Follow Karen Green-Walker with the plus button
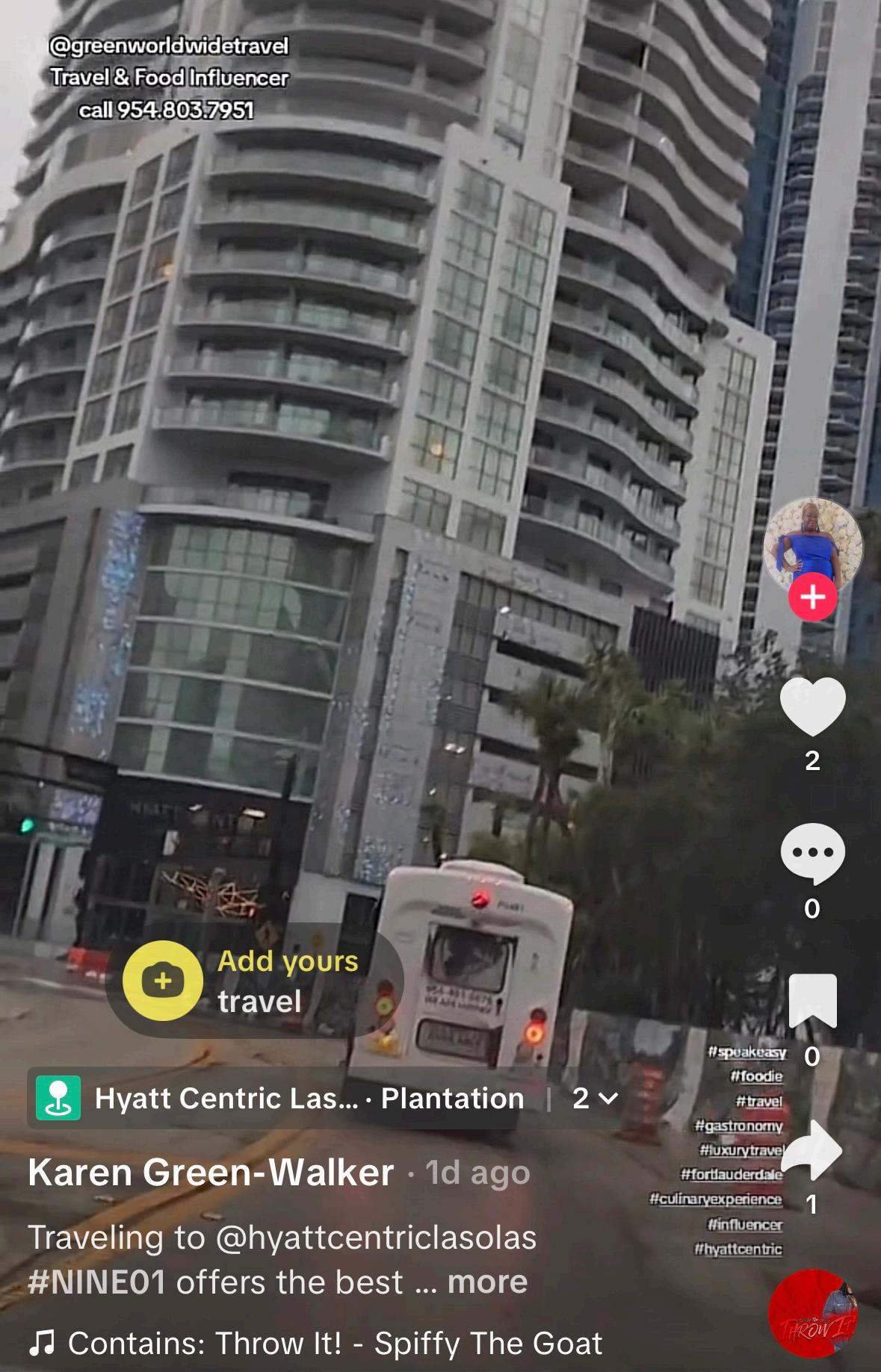The image size is (881, 1372). 812,597
